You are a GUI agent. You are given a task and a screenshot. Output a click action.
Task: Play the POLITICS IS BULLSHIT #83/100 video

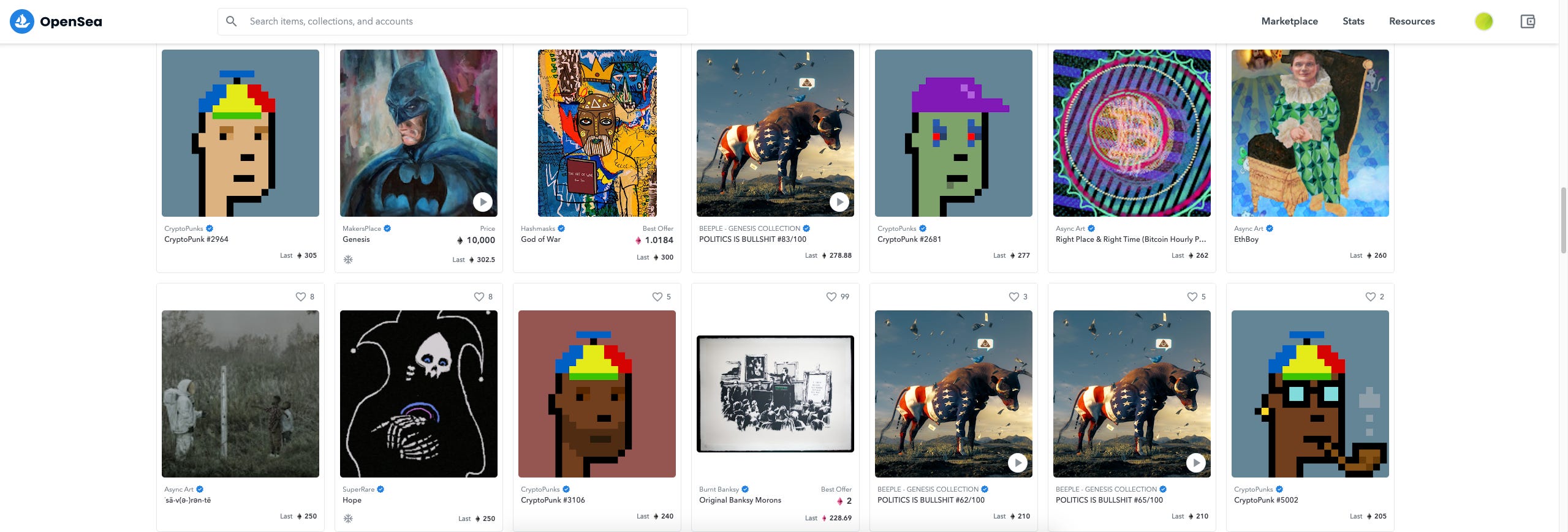[839, 201]
